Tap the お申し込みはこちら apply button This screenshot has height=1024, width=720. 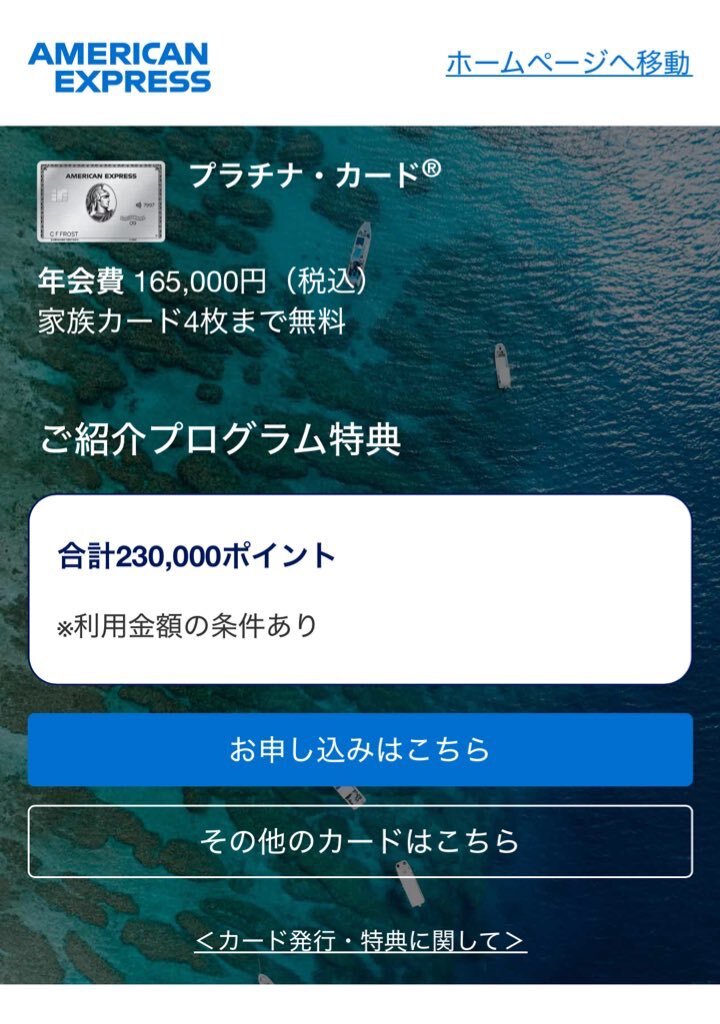(360, 749)
